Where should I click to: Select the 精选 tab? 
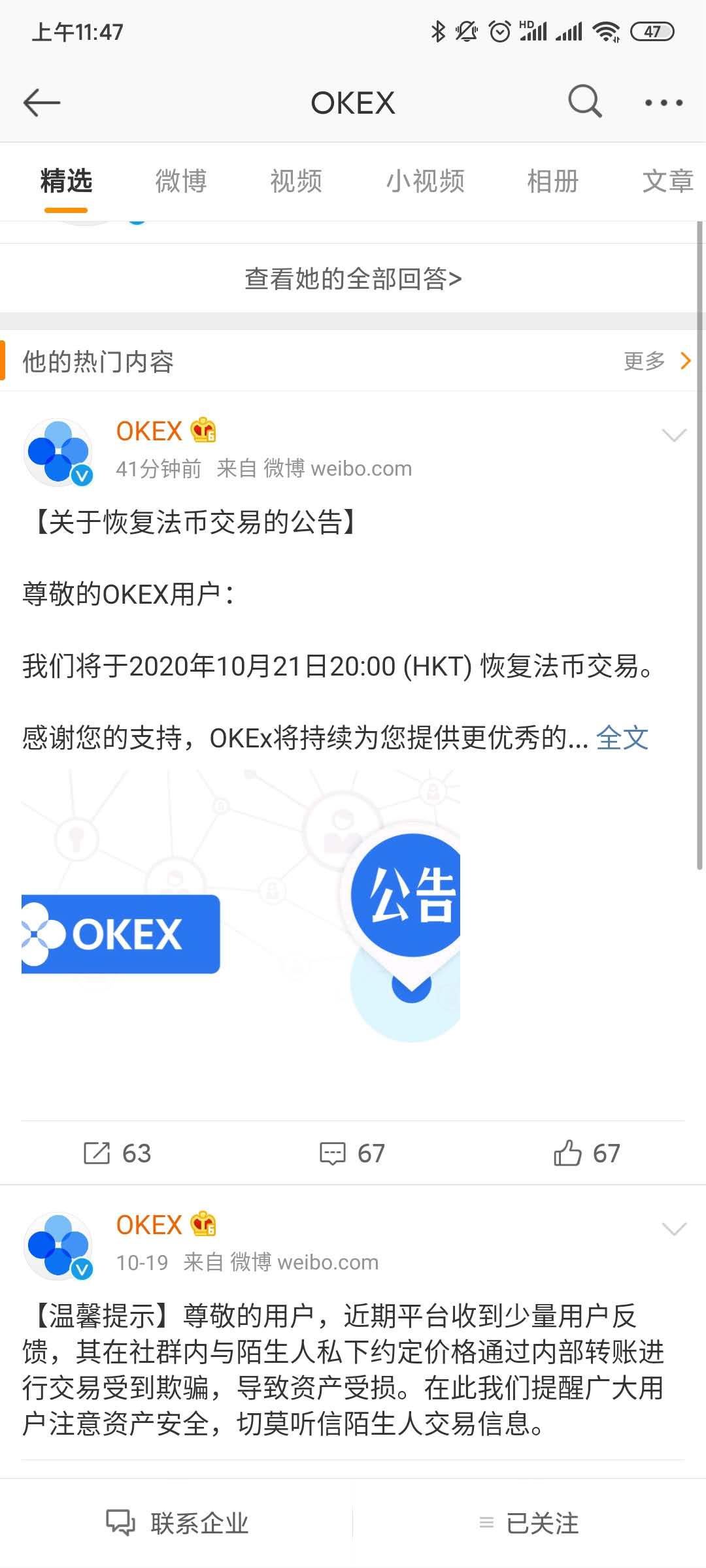pyautogui.click(x=66, y=181)
